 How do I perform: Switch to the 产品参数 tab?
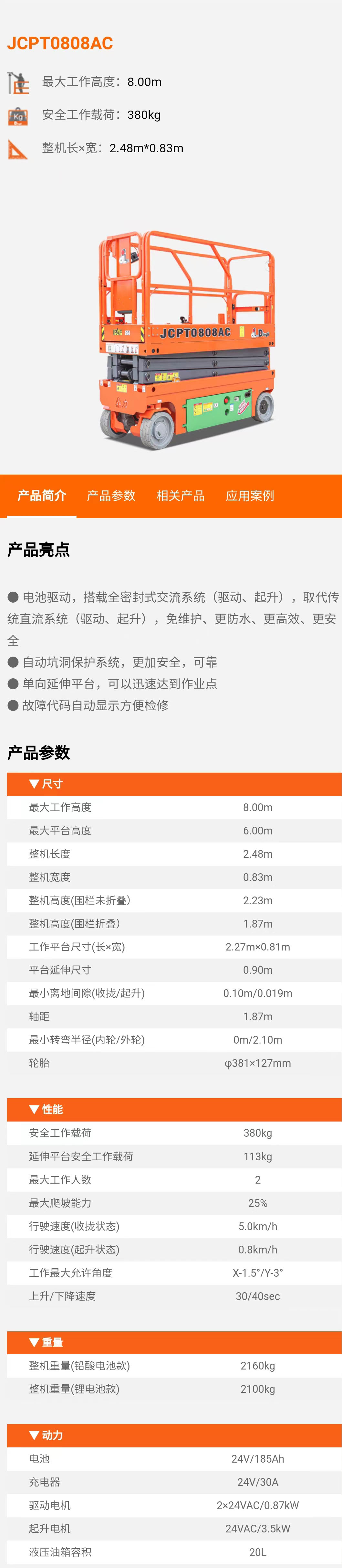(111, 496)
